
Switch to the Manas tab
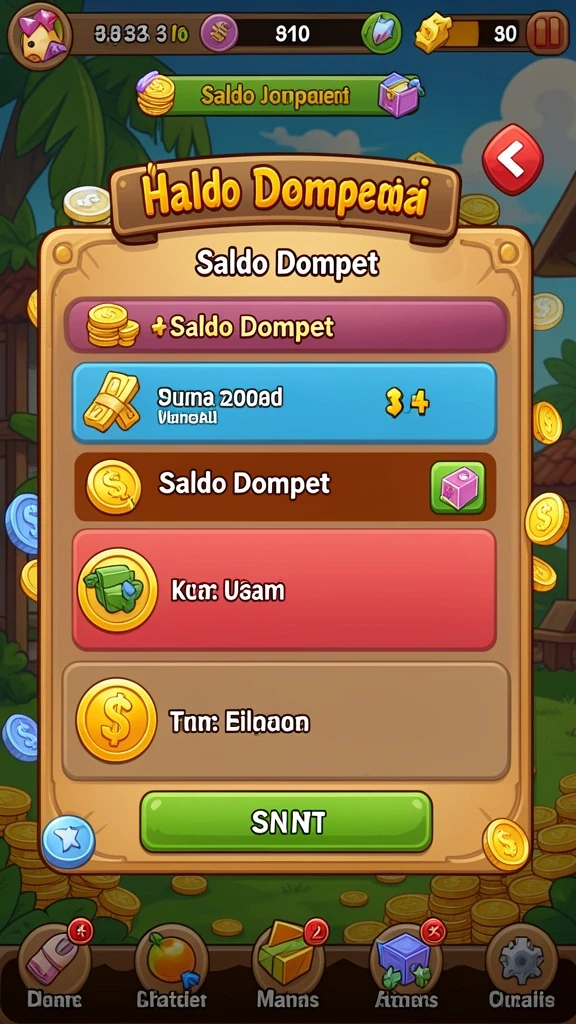coord(288,967)
